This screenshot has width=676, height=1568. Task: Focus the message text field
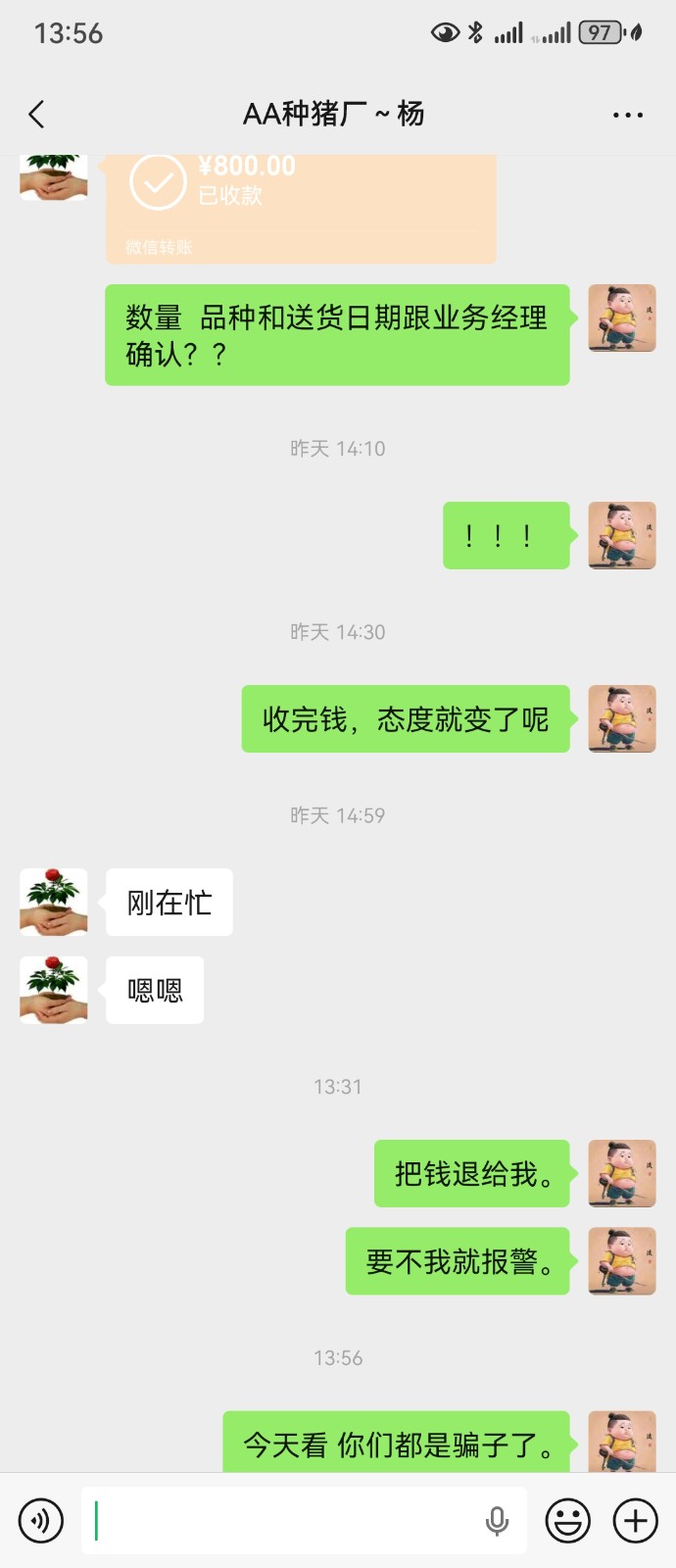click(284, 1521)
